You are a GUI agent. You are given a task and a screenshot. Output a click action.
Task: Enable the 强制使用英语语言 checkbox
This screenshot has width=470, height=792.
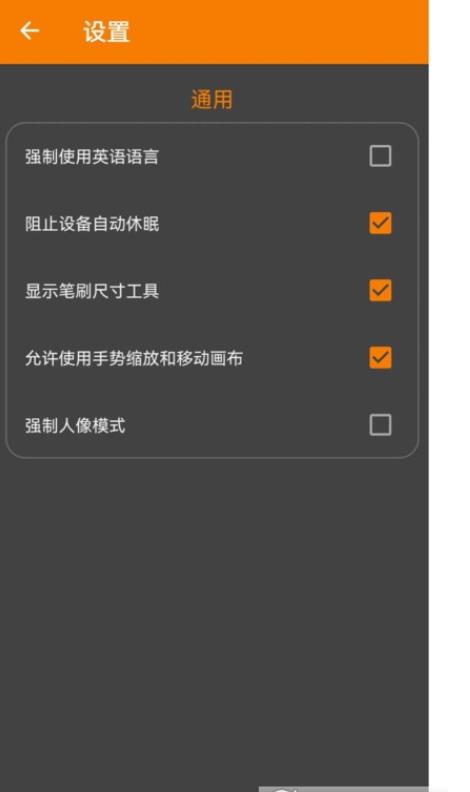(x=380, y=156)
